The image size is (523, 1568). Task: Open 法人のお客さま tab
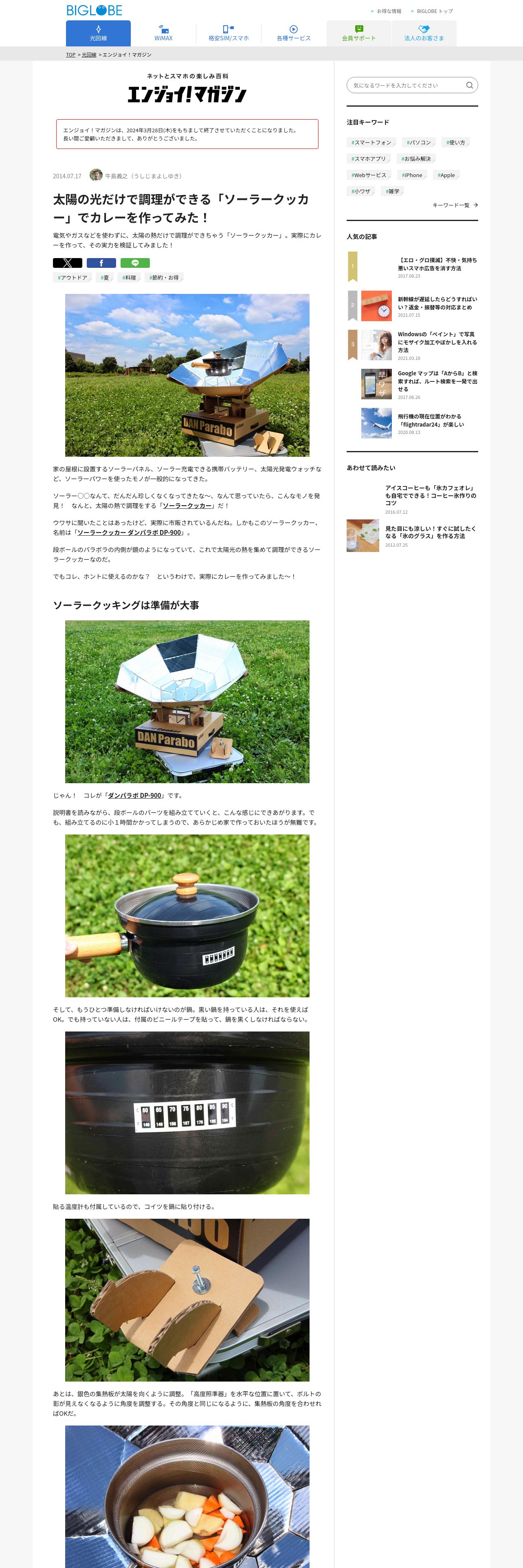point(424,33)
